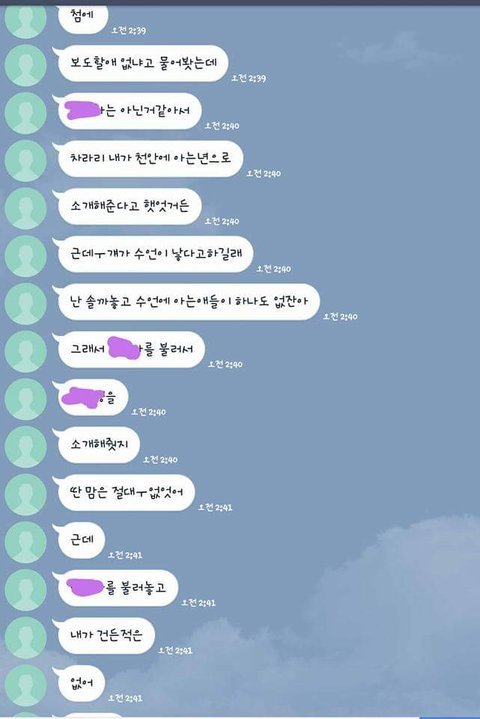Tap the avatar beside '소개해준다고 햇엇거든' message
The image size is (480, 719).
click(x=26, y=209)
